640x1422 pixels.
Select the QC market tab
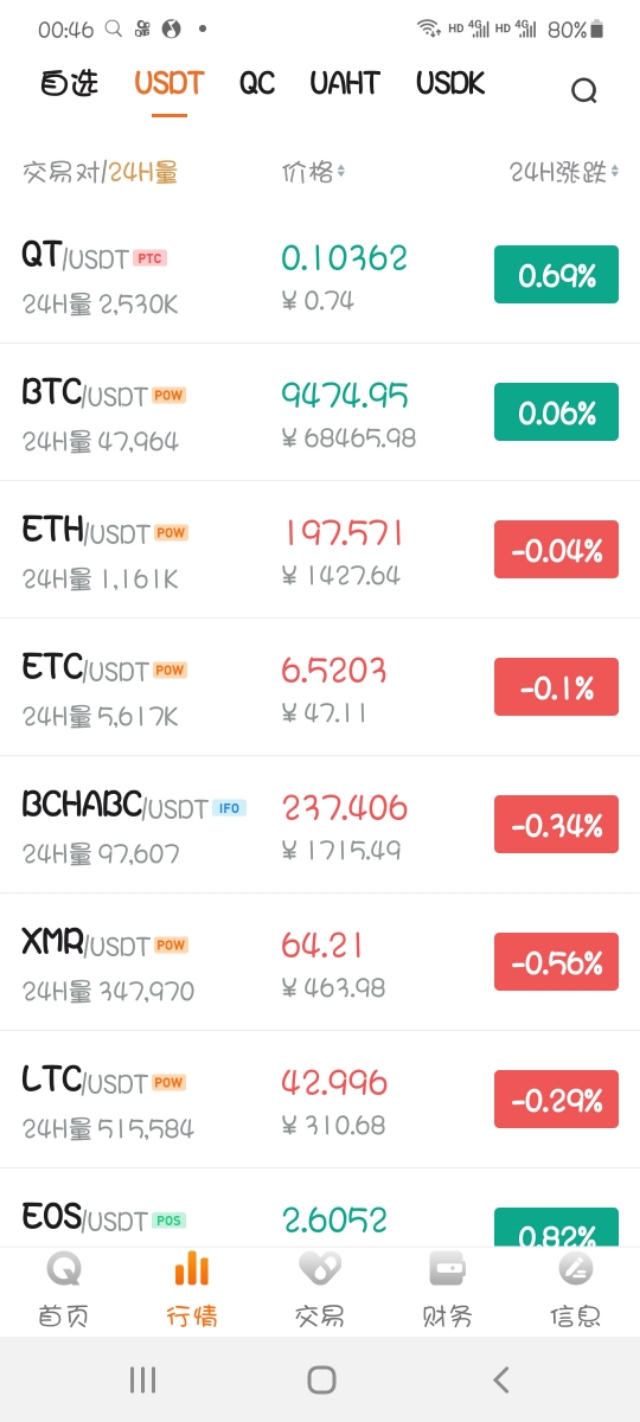coord(256,84)
